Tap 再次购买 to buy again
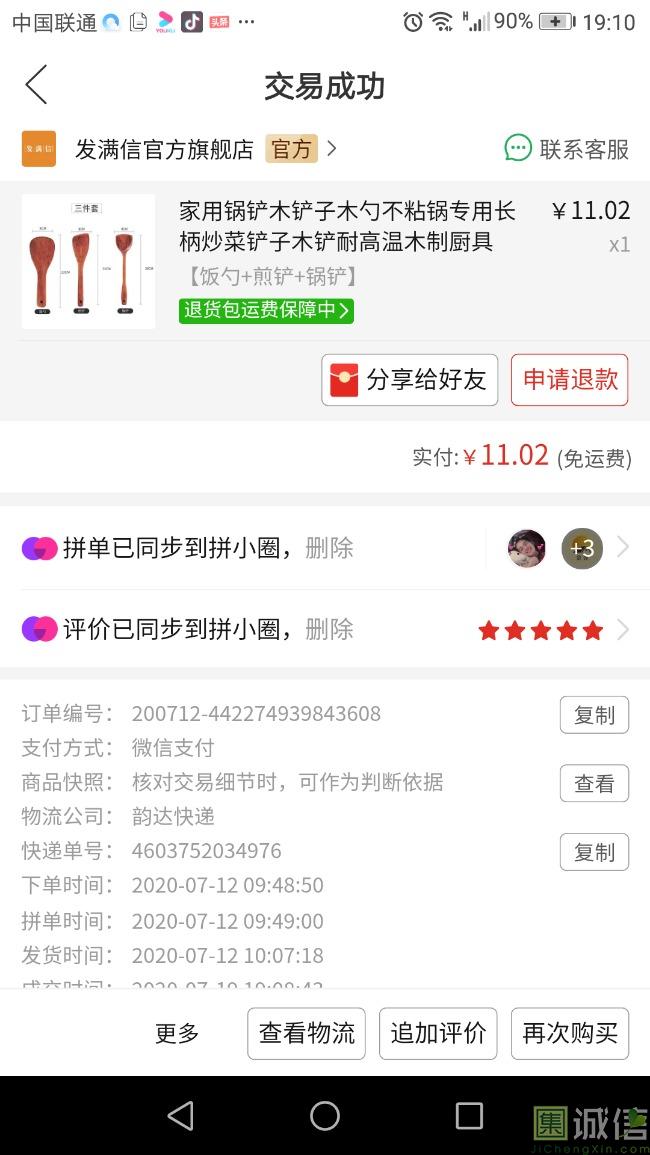650x1155 pixels. (569, 1034)
